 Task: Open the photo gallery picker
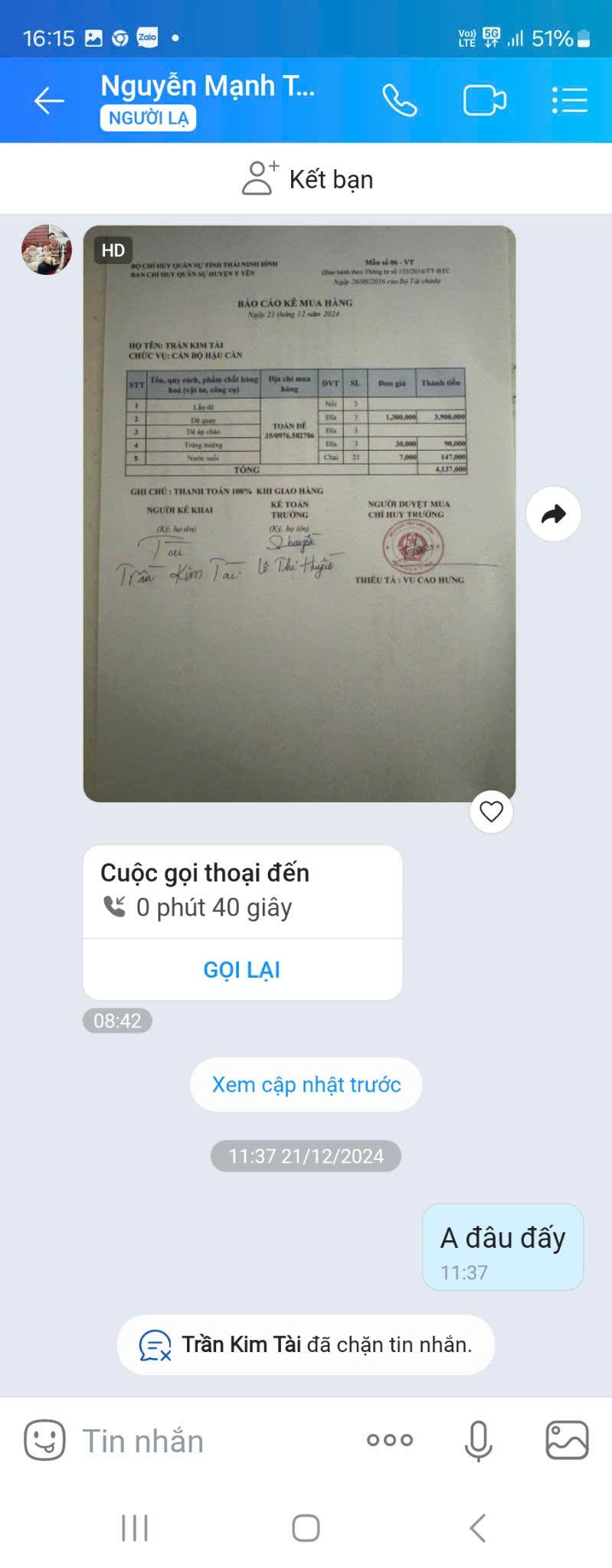567,1440
